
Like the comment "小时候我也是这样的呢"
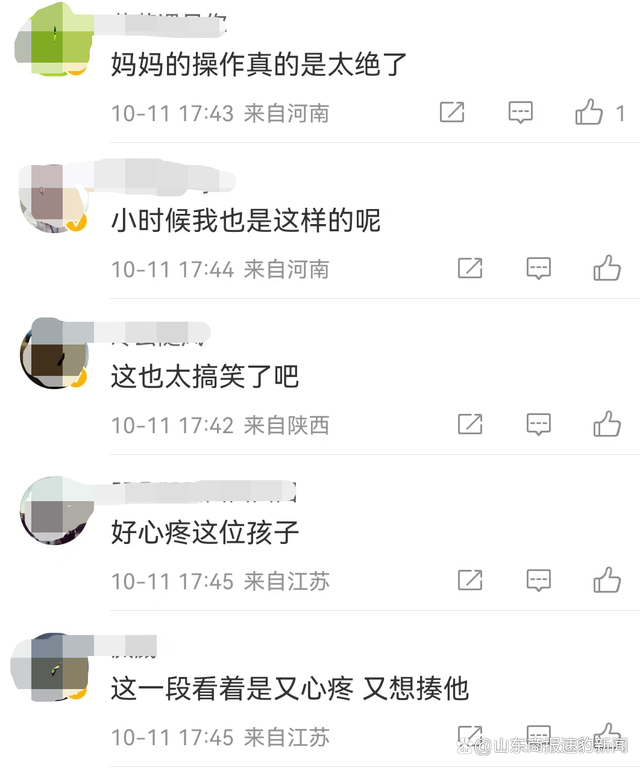[607, 268]
